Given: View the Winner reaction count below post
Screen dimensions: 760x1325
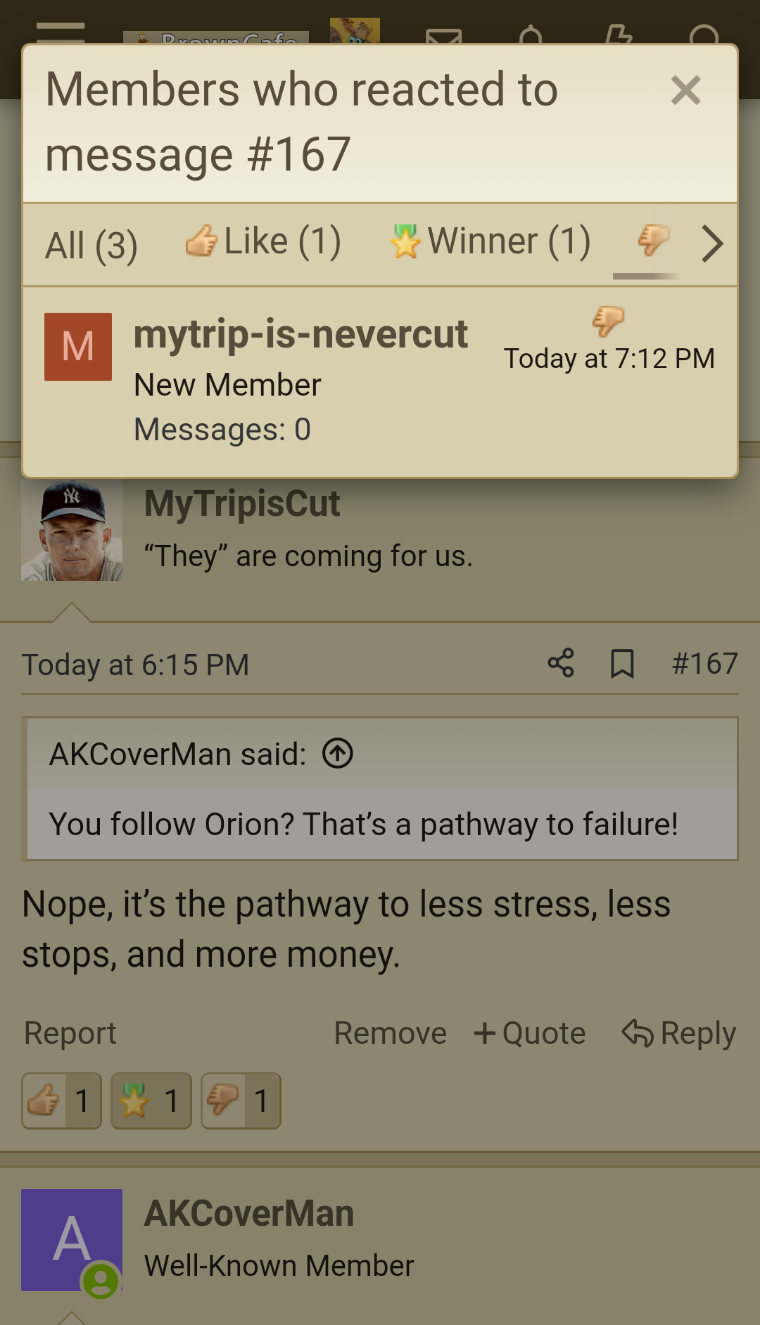Looking at the screenshot, I should tap(151, 1101).
